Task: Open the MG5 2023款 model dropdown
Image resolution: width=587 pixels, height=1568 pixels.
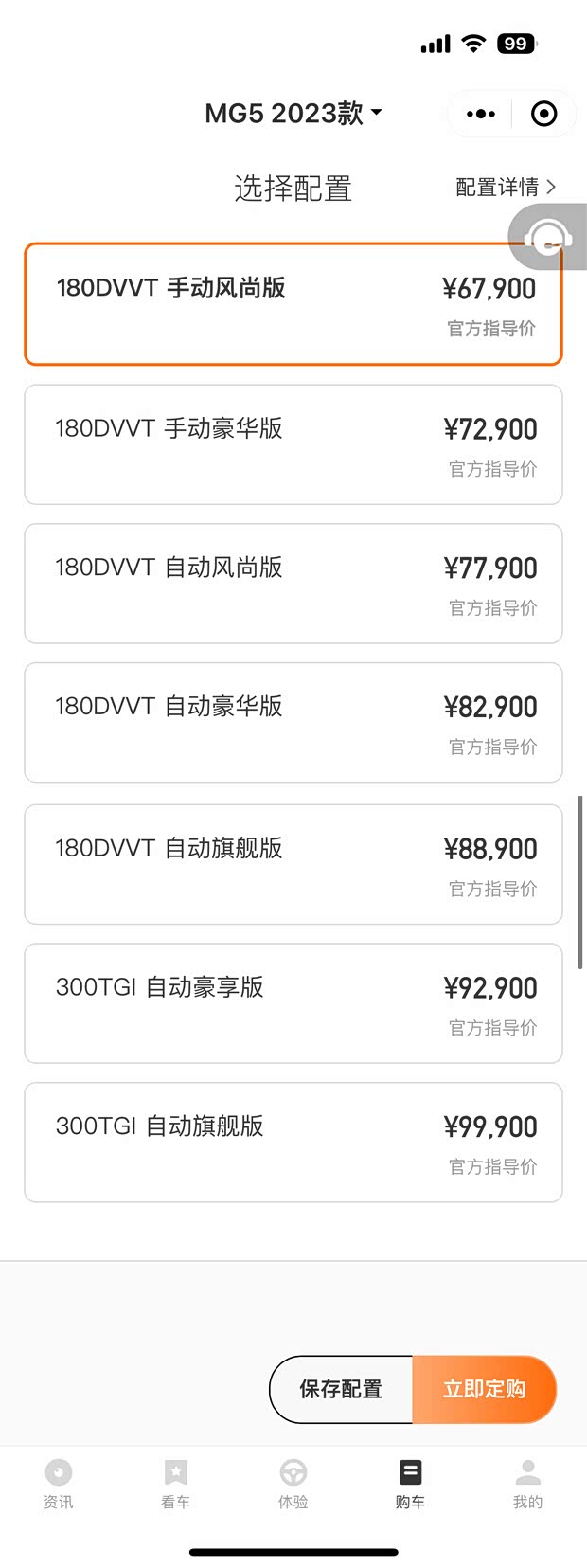Action: tap(293, 114)
